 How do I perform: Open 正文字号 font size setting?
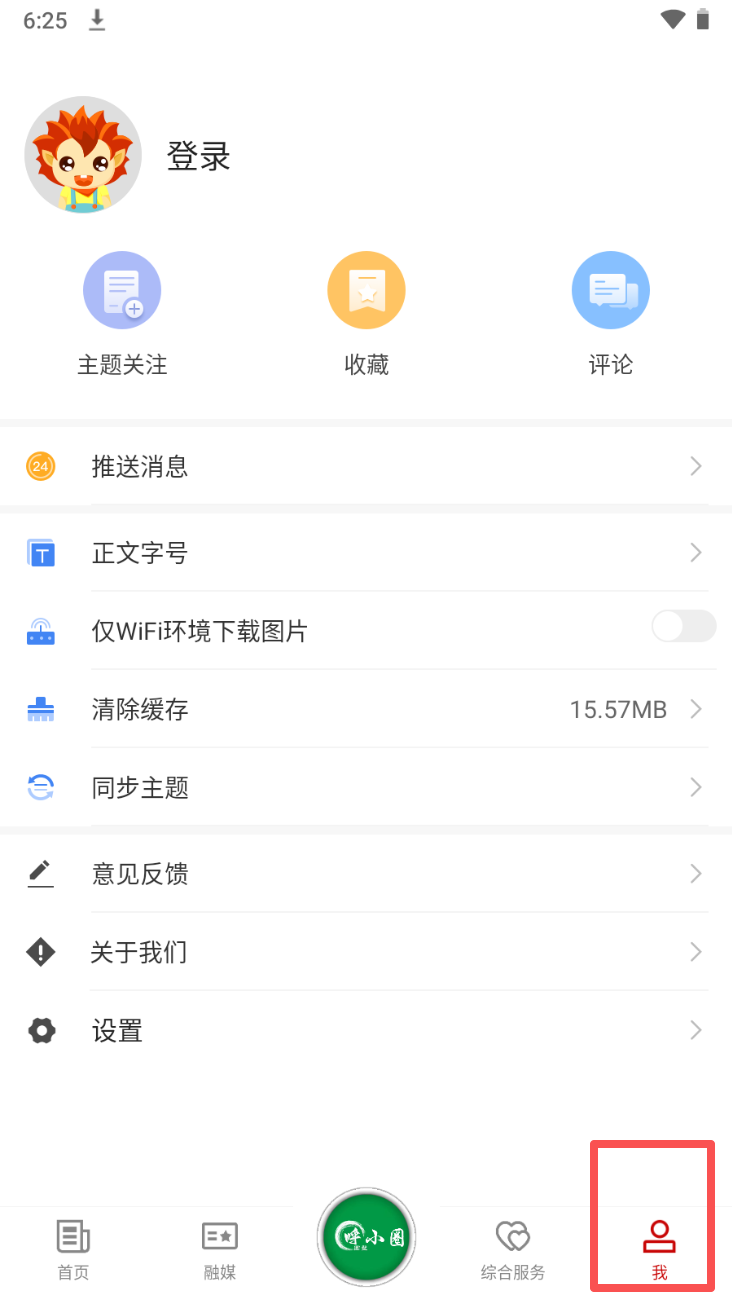(x=366, y=553)
